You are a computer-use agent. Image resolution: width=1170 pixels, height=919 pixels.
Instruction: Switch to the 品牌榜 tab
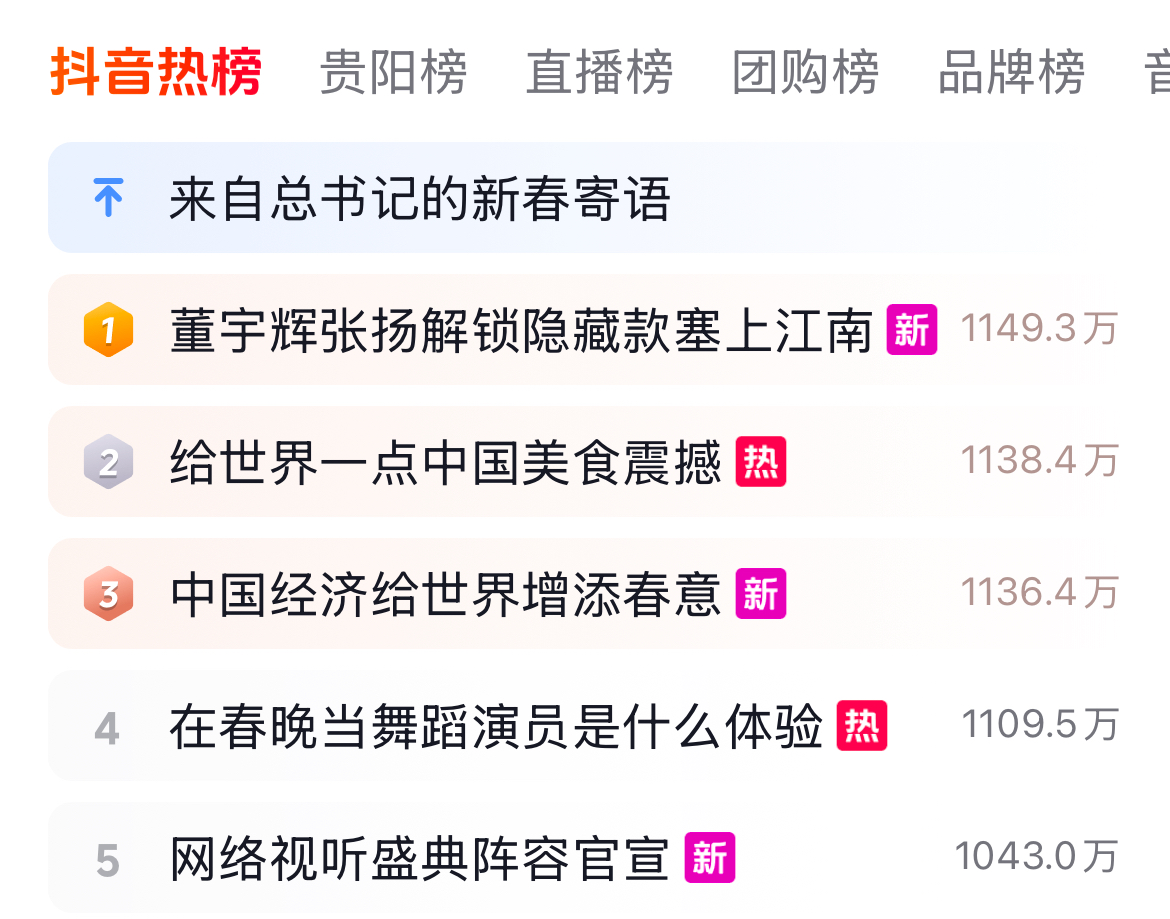[x=1011, y=73]
